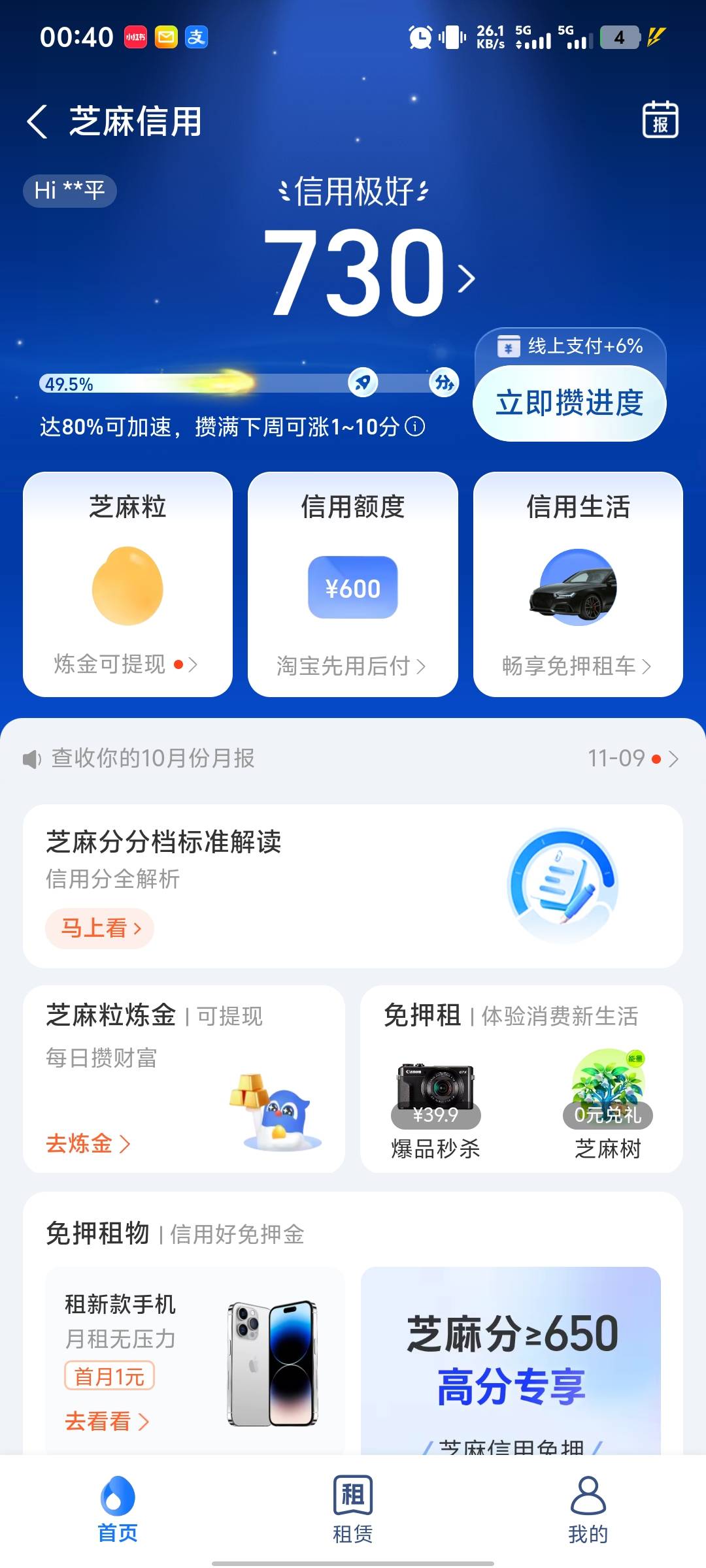The width and height of the screenshot is (706, 1568).
Task: Open the 信用生活 card
Action: coord(578,584)
